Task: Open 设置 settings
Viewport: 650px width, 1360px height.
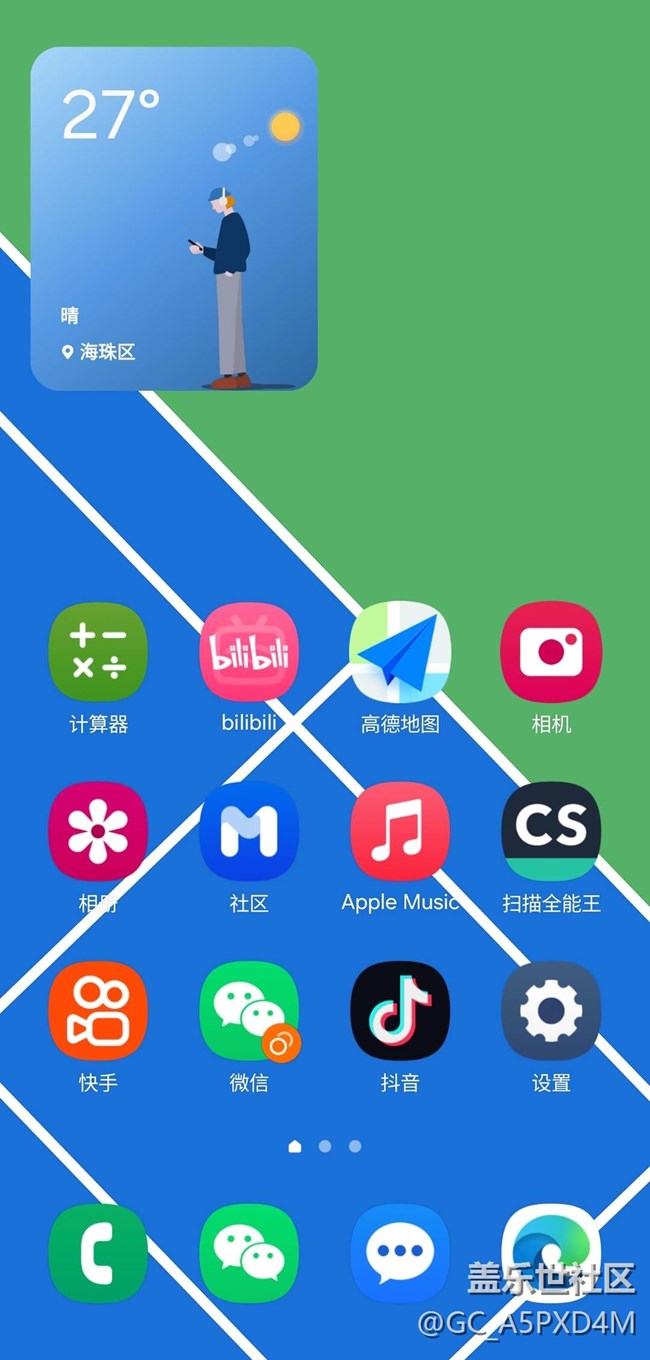Action: tap(551, 1011)
